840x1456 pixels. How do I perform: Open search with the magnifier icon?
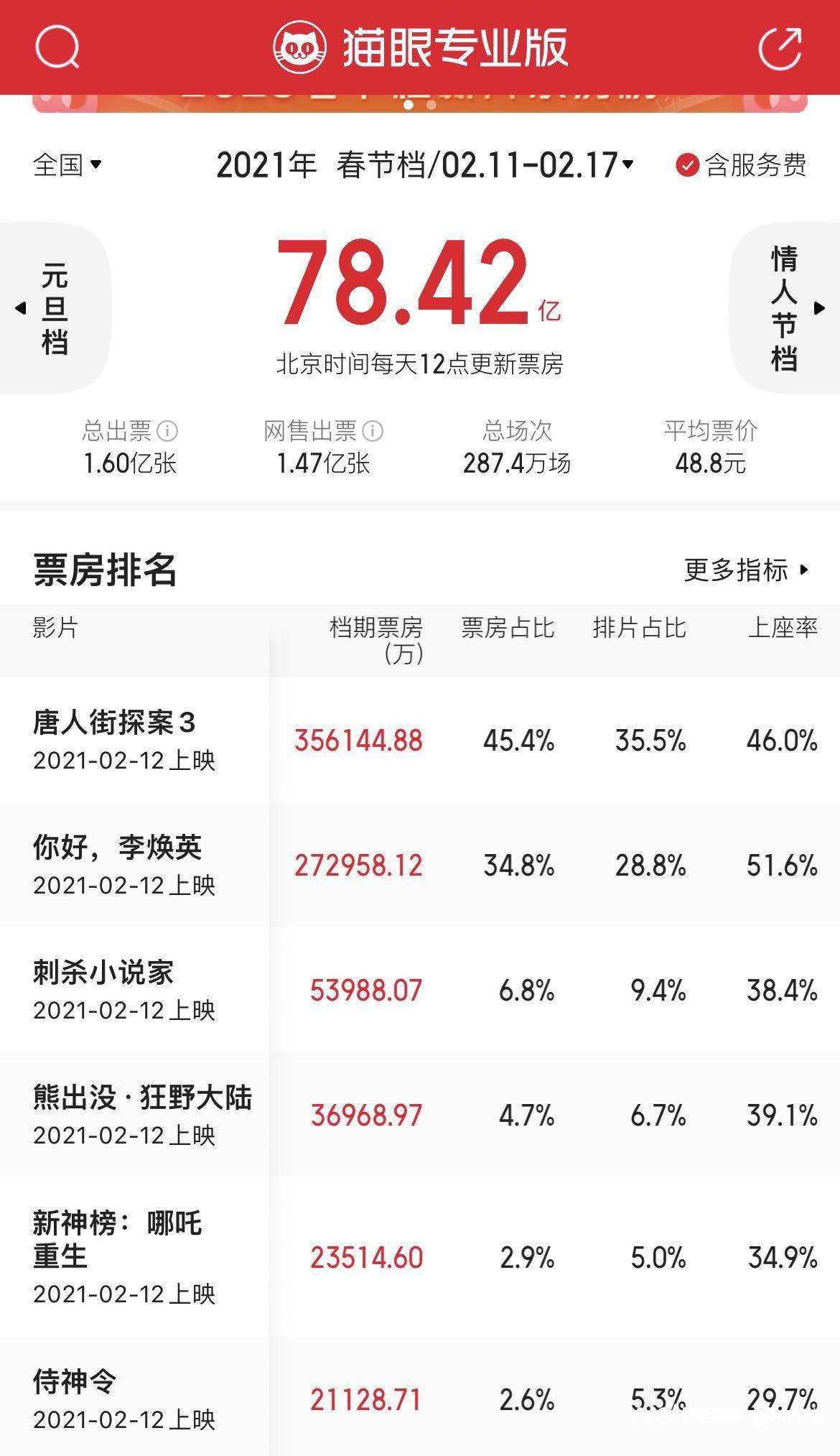pos(57,48)
